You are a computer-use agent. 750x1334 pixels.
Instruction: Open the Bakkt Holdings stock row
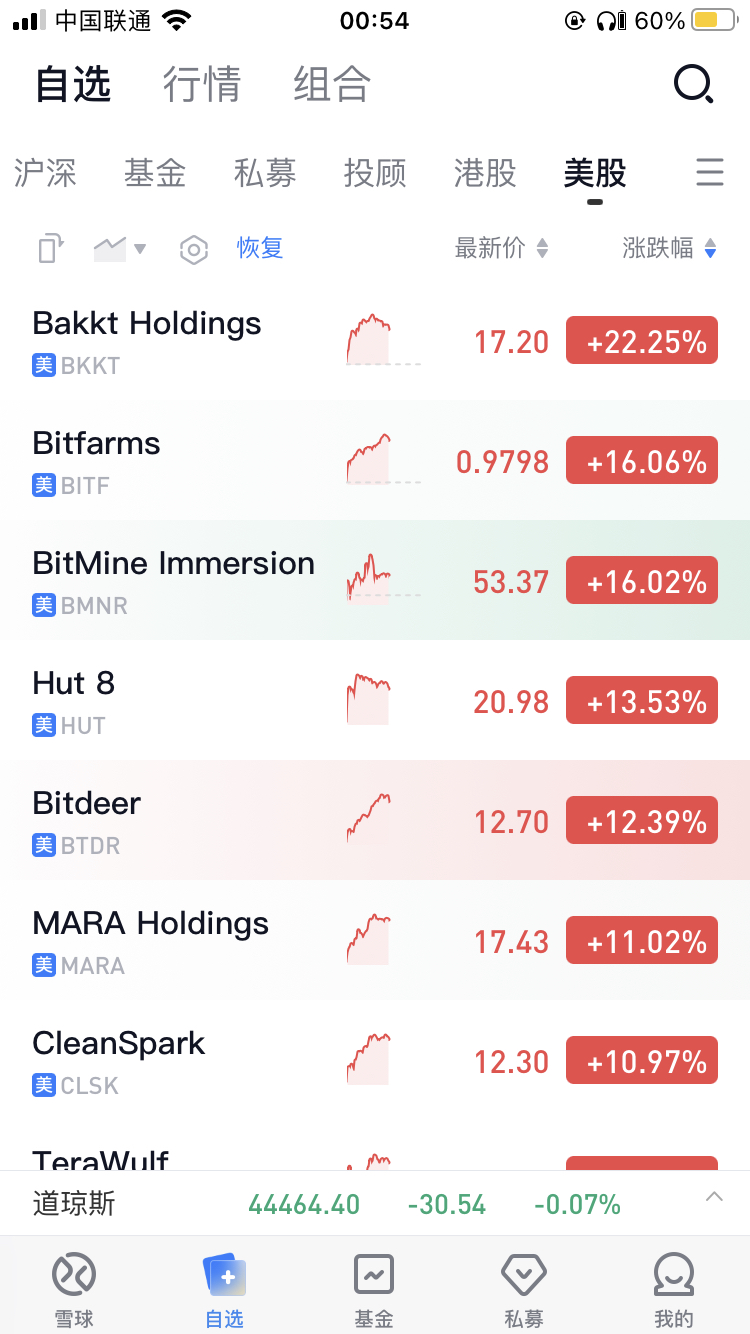click(x=375, y=341)
